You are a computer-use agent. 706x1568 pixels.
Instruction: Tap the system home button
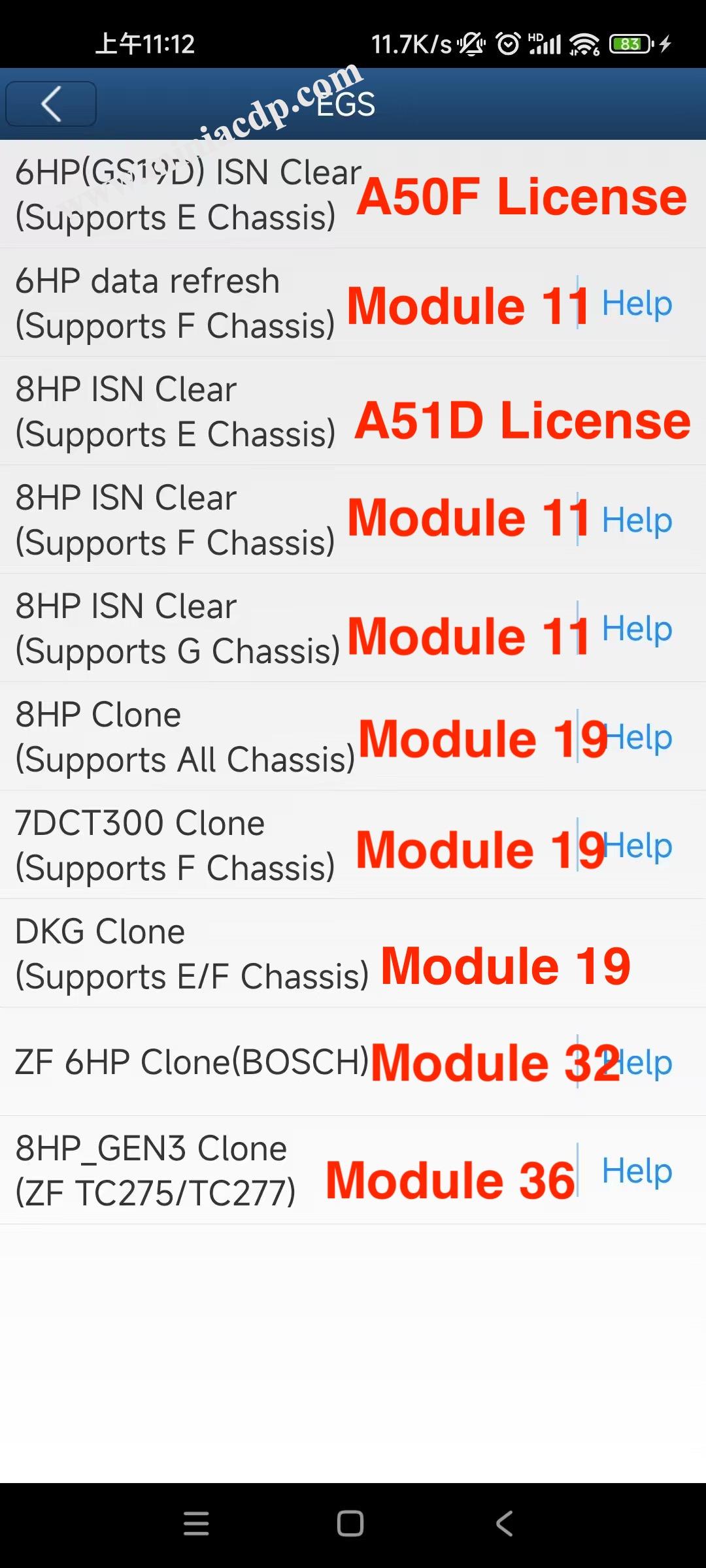point(350,1524)
